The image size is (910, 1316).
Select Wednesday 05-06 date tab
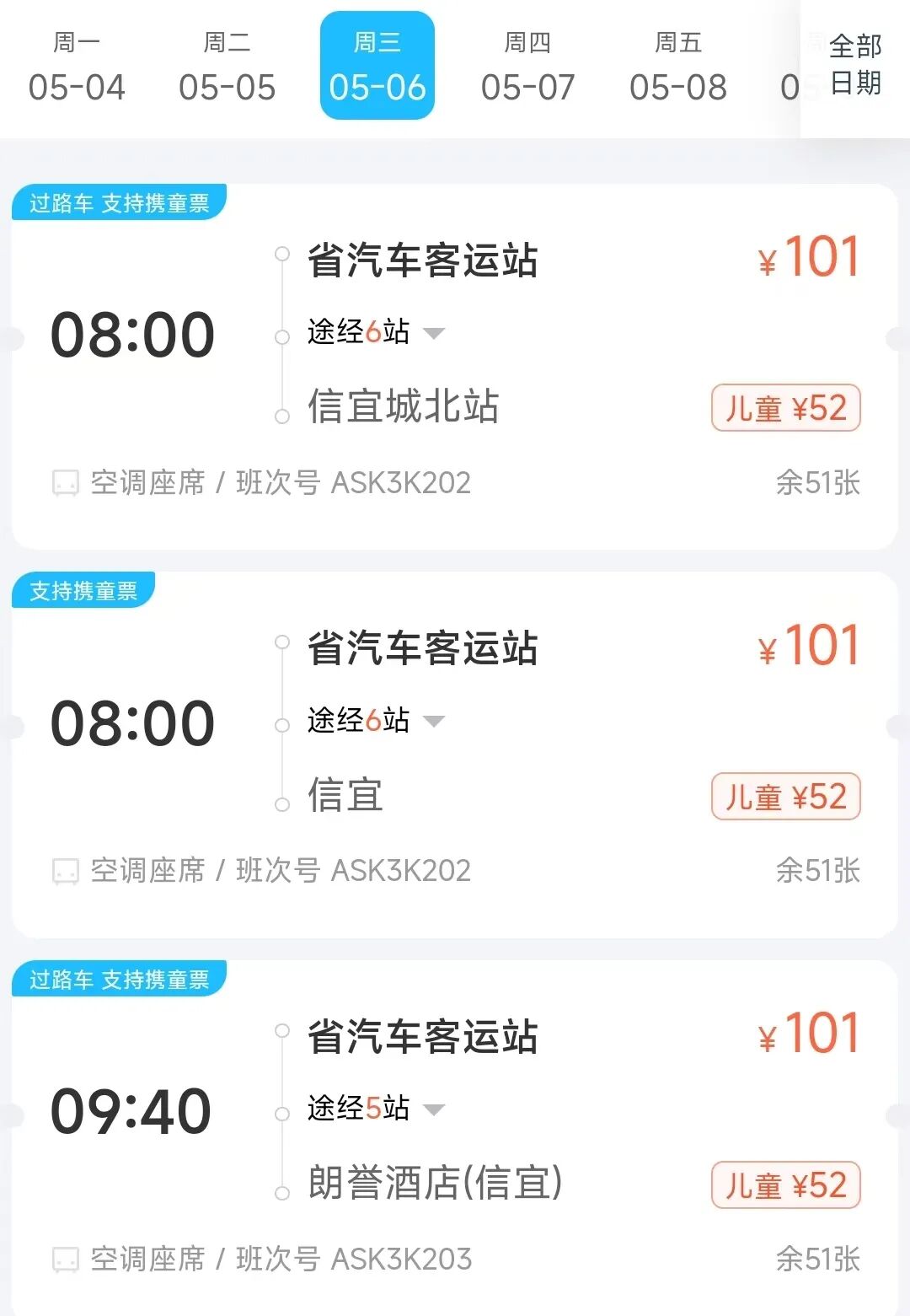[x=377, y=67]
